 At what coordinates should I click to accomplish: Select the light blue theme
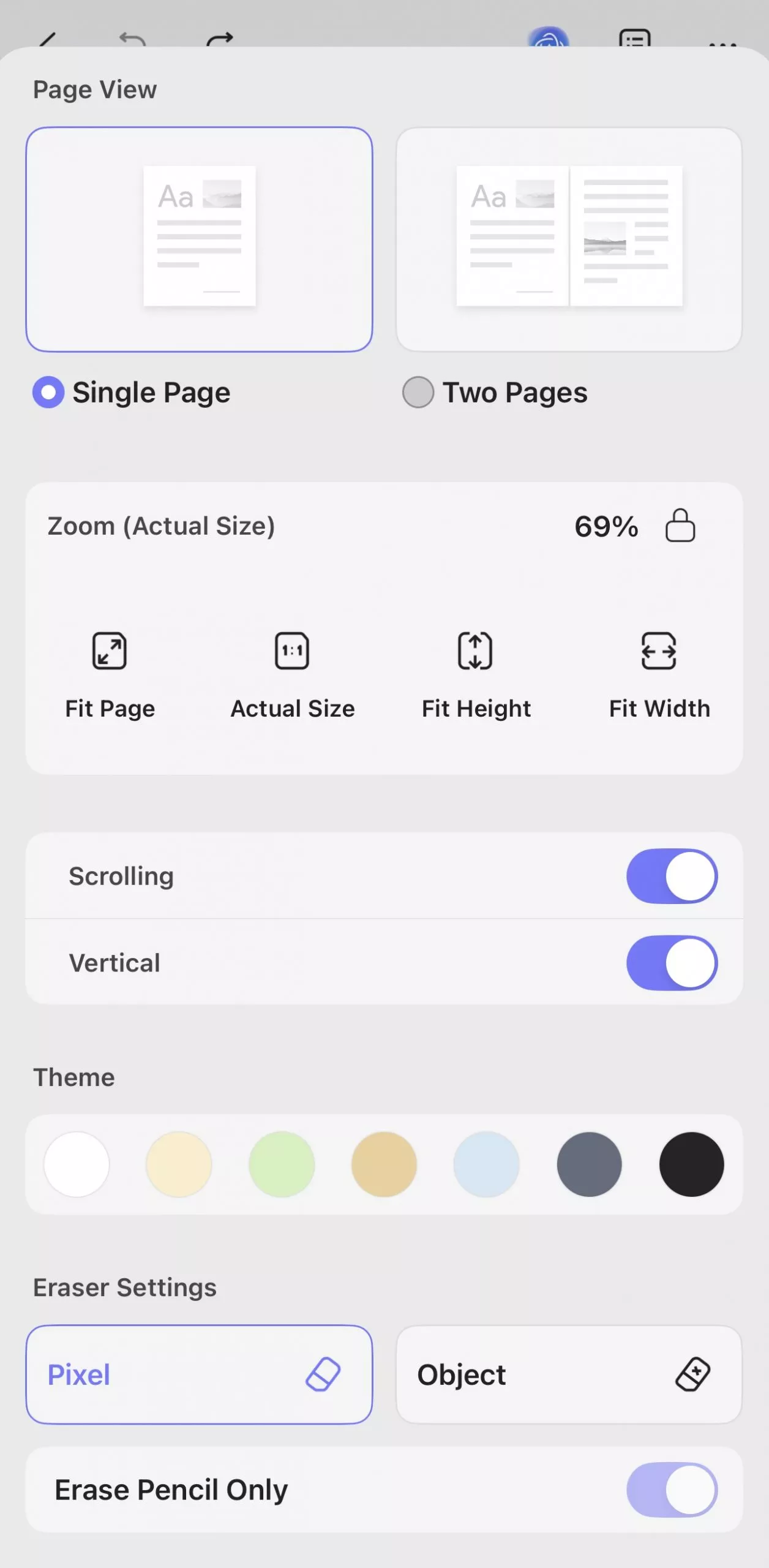pyautogui.click(x=486, y=1164)
